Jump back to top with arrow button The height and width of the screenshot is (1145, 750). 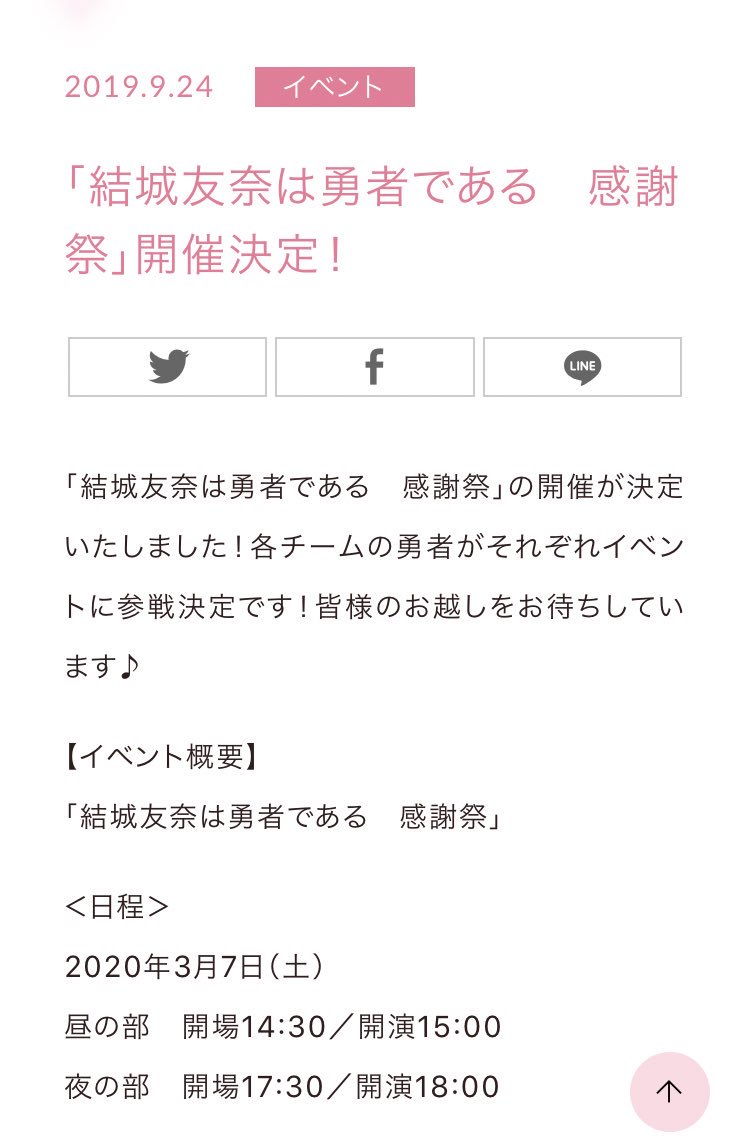(x=669, y=1091)
